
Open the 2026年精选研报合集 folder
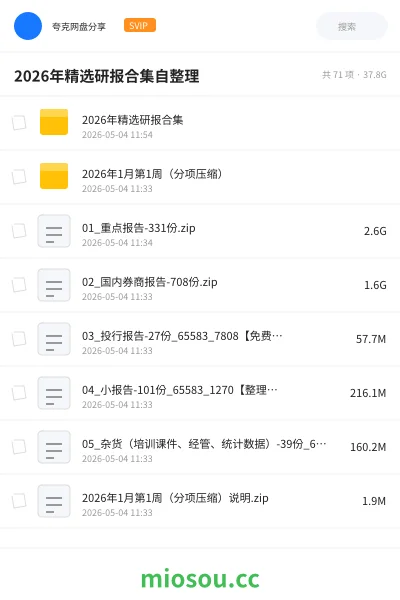tap(200, 123)
